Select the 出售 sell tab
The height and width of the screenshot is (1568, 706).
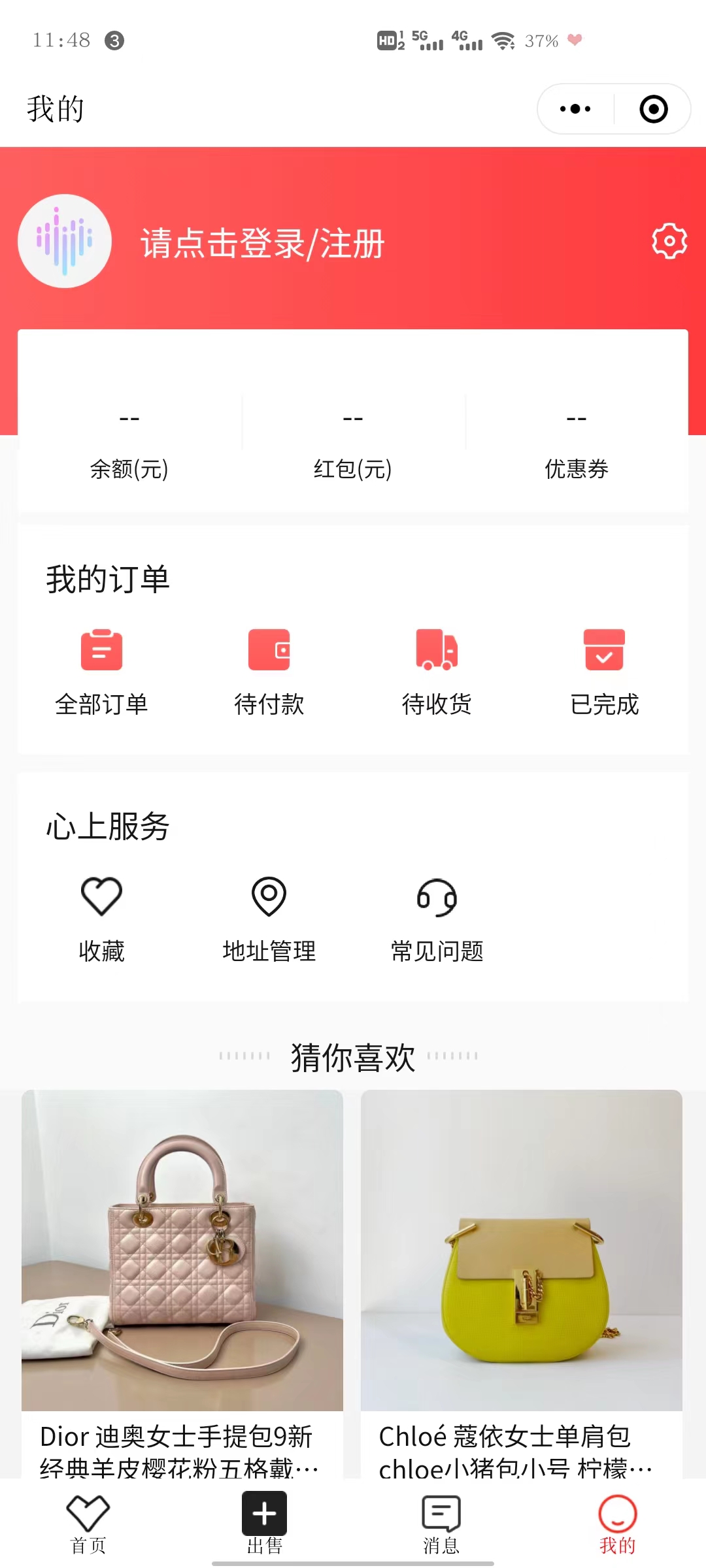[265, 1524]
